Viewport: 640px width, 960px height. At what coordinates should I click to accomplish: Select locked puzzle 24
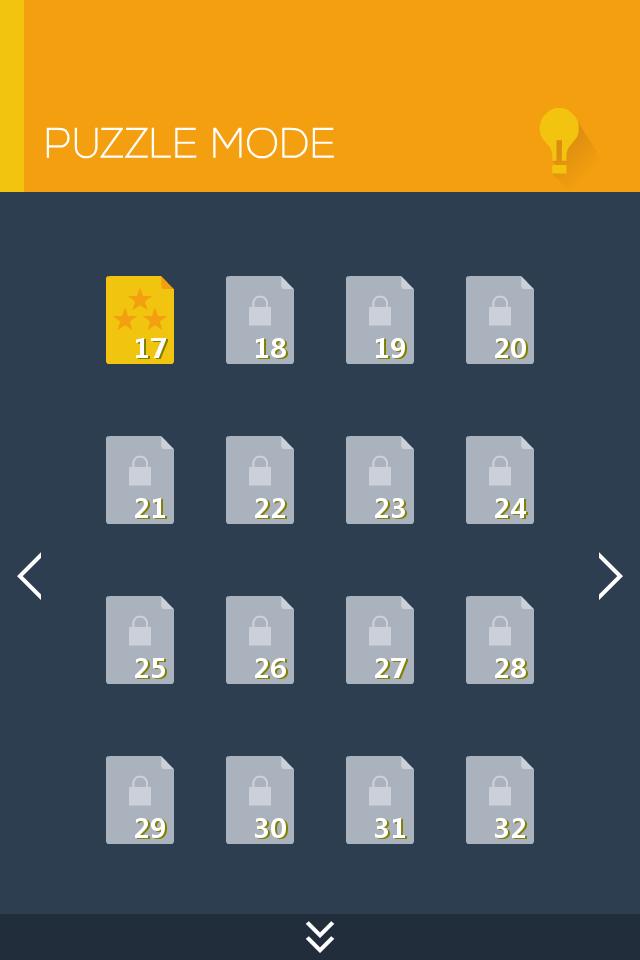point(500,480)
